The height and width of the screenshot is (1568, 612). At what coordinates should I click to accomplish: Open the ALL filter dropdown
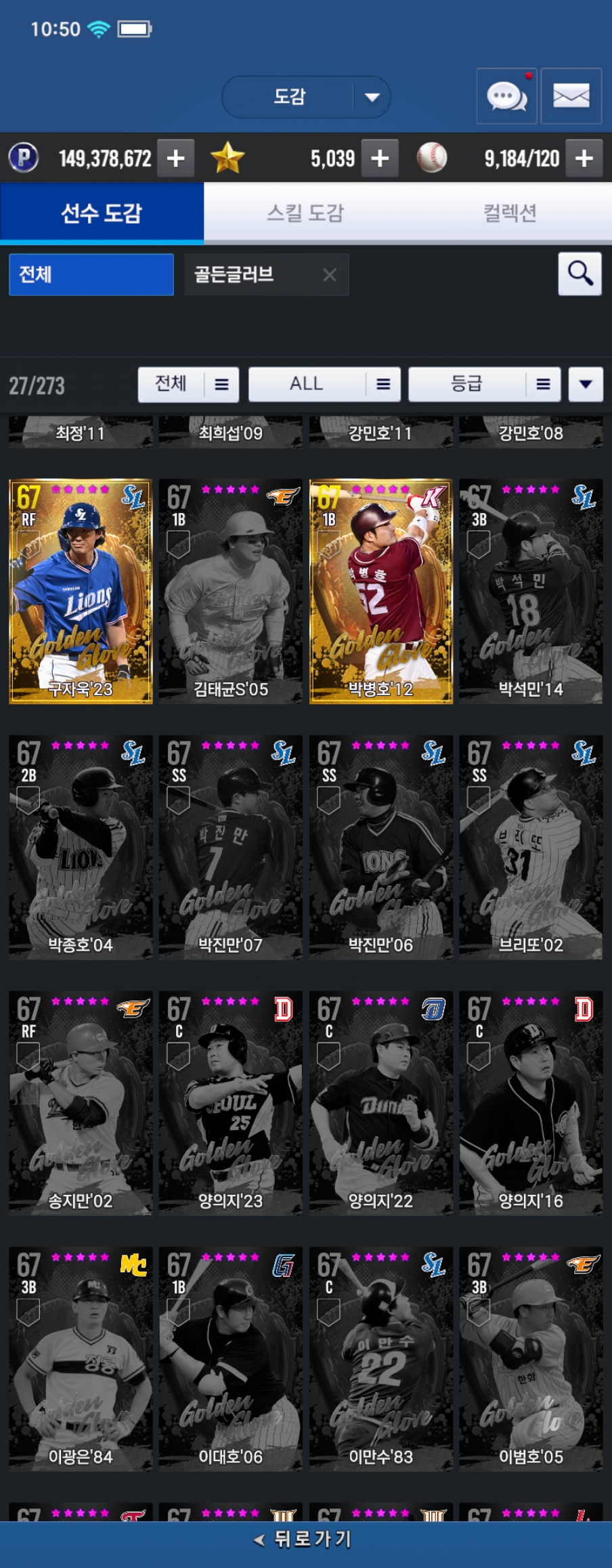point(324,385)
